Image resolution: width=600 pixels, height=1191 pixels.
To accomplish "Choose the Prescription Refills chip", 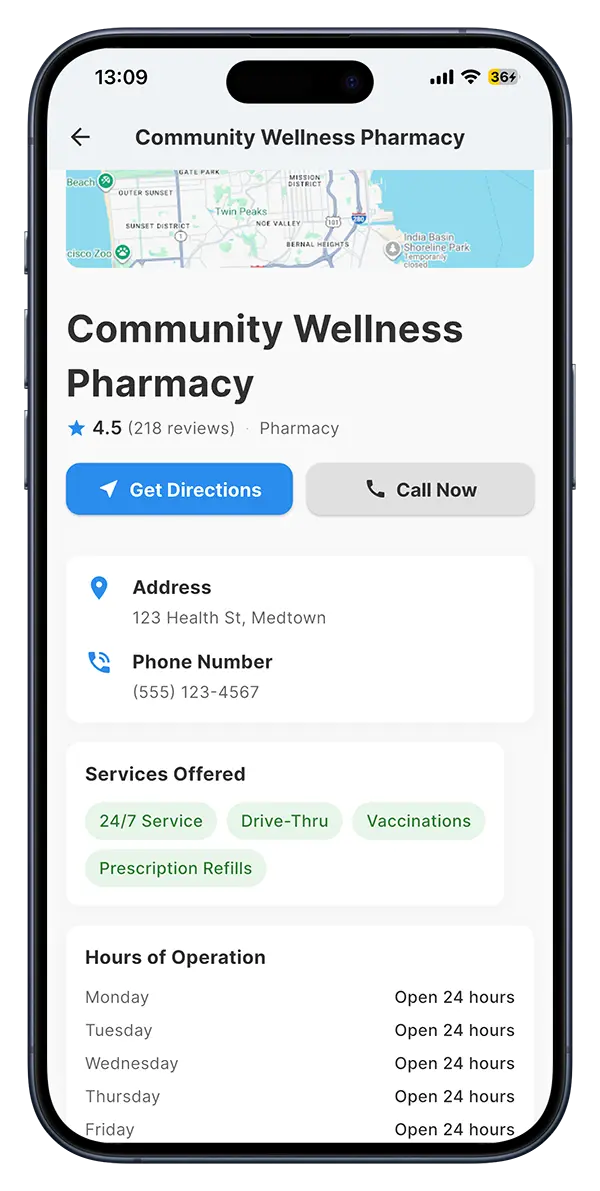I will point(176,868).
